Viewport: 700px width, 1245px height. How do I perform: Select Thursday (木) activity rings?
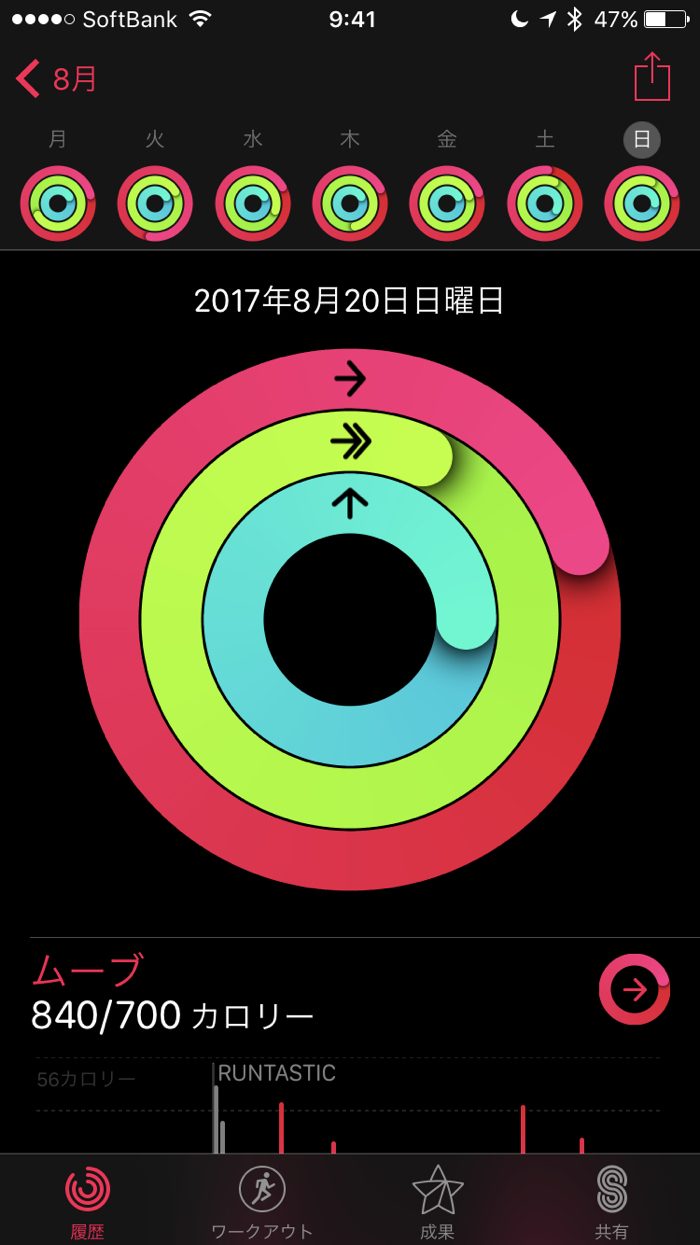[x=349, y=203]
